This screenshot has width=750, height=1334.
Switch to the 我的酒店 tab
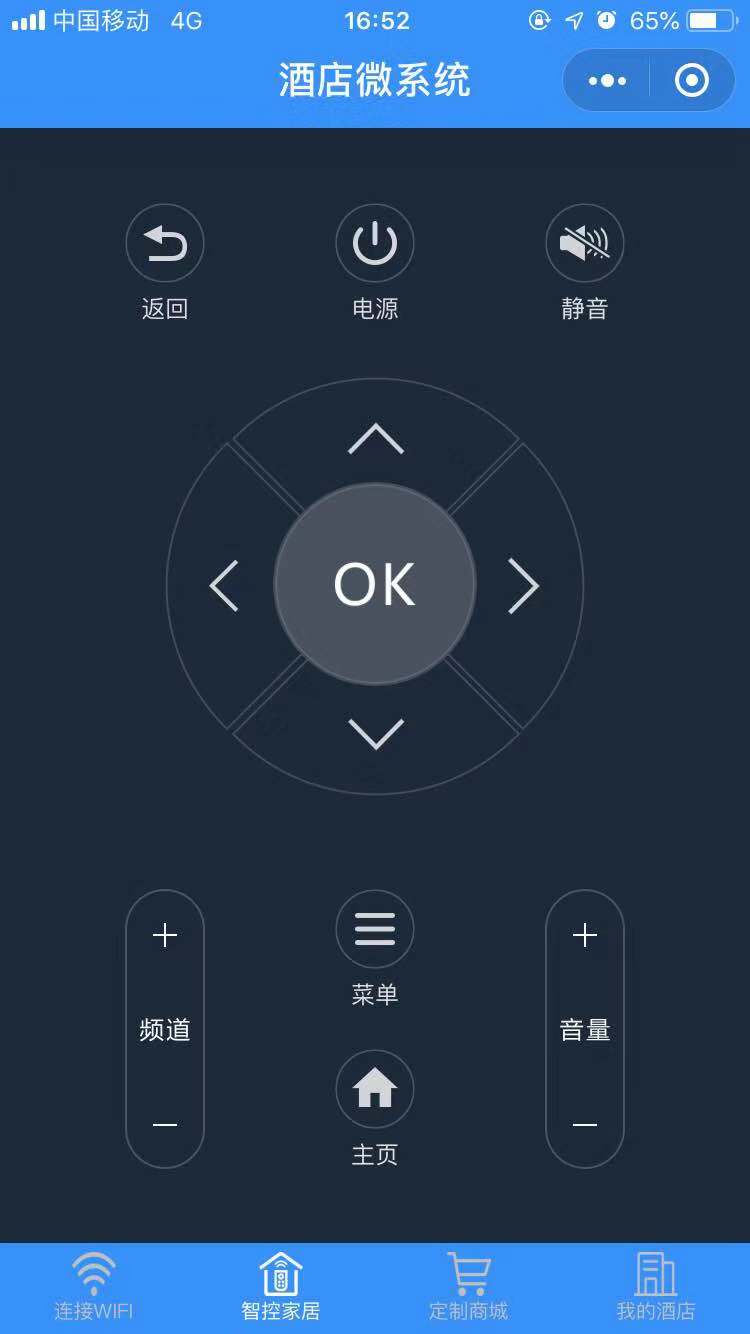pyautogui.click(x=656, y=1288)
